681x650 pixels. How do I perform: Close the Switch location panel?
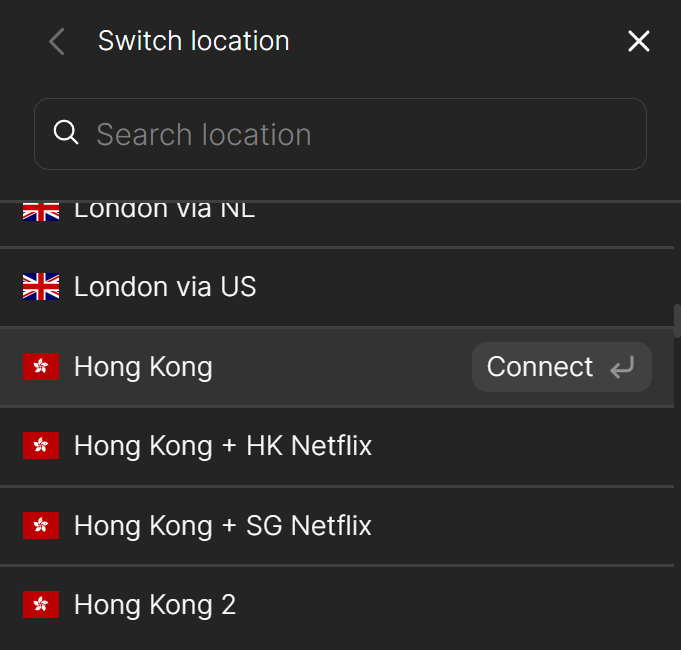pos(638,41)
